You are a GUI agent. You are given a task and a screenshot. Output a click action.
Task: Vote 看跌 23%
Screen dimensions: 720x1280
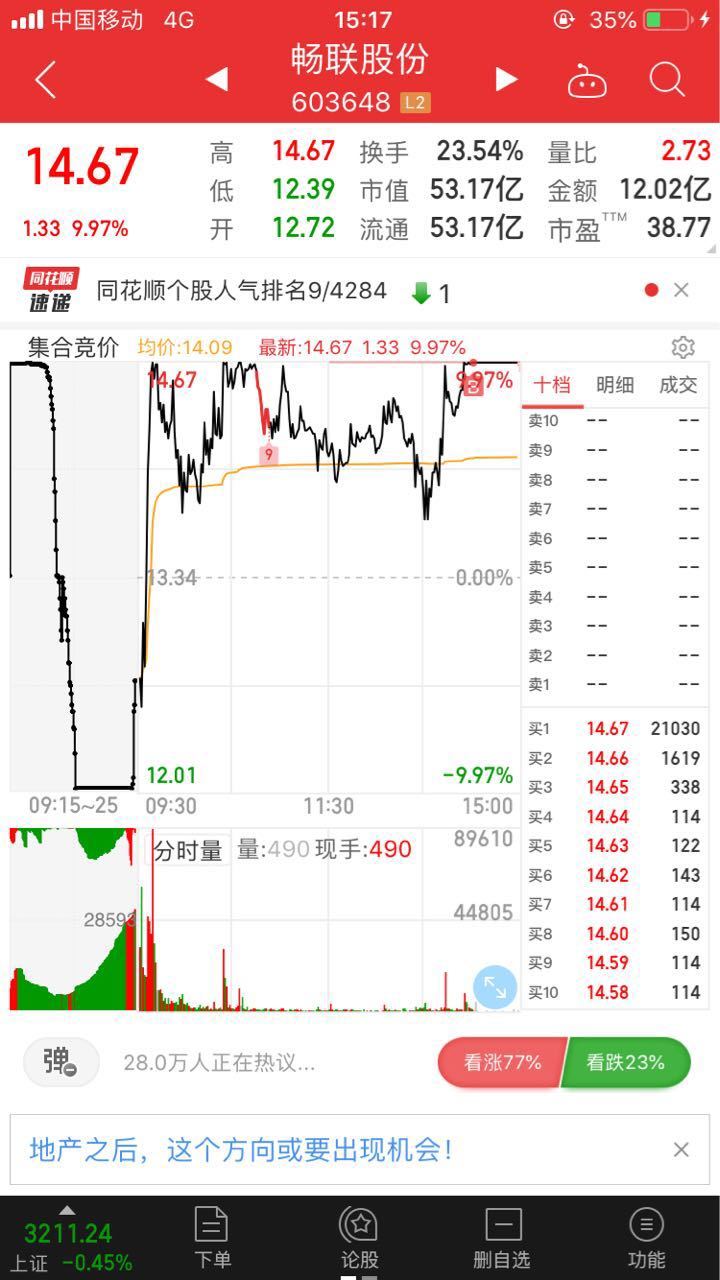pyautogui.click(x=626, y=1062)
